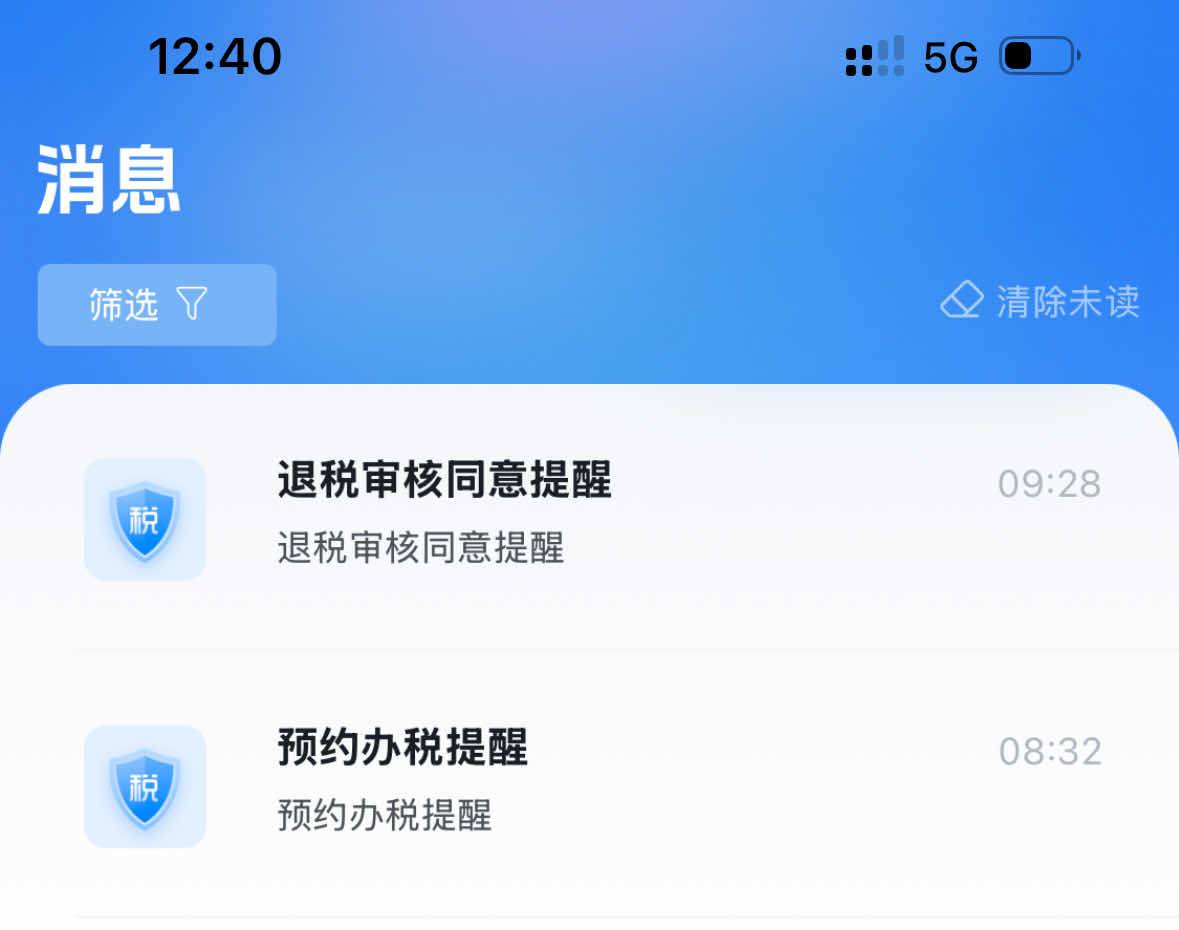Open the 筛选 filter button
The height and width of the screenshot is (930, 1179).
pos(157,305)
